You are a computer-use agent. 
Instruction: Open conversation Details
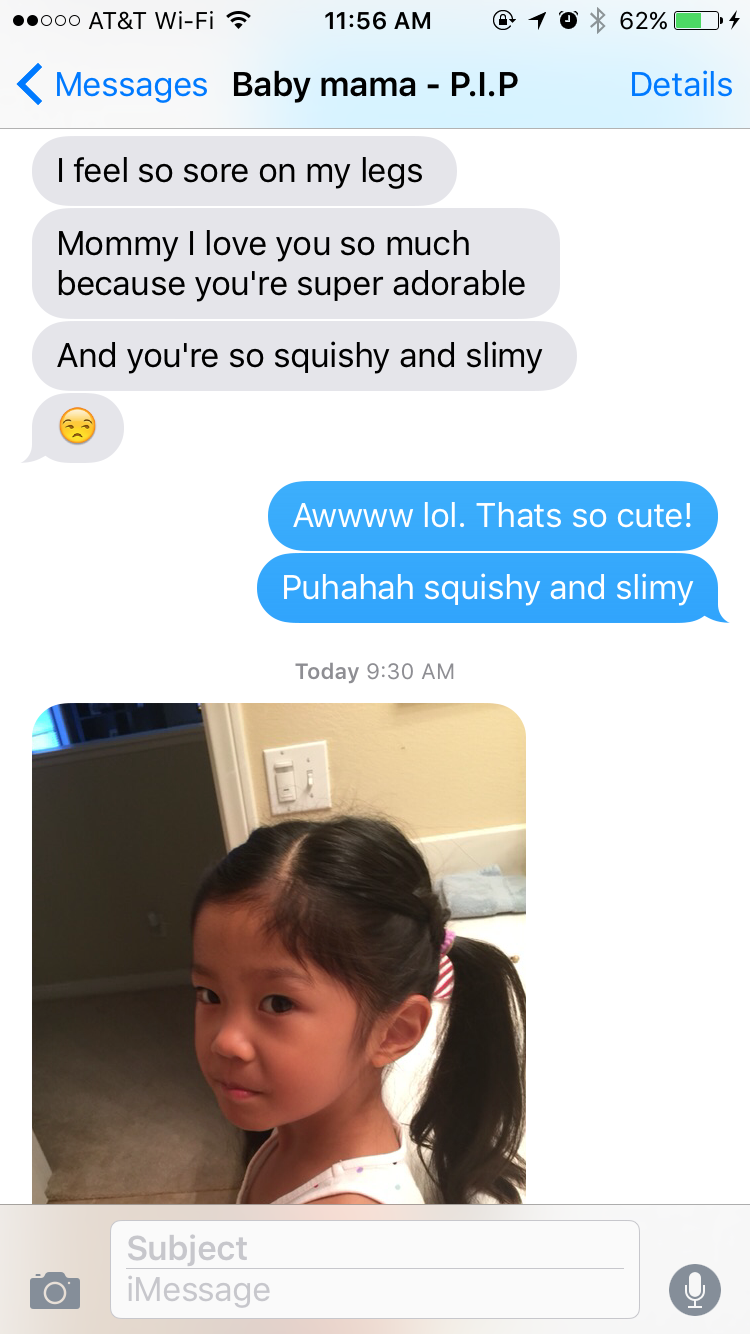(680, 85)
